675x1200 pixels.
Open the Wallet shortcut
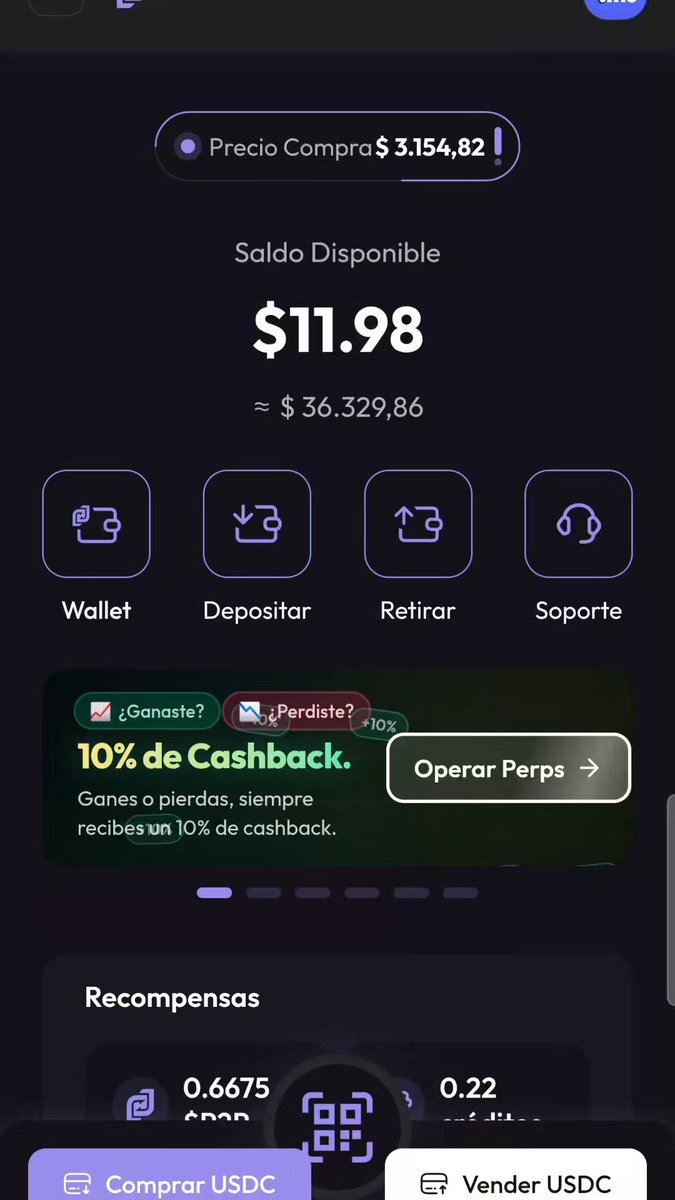click(96, 524)
